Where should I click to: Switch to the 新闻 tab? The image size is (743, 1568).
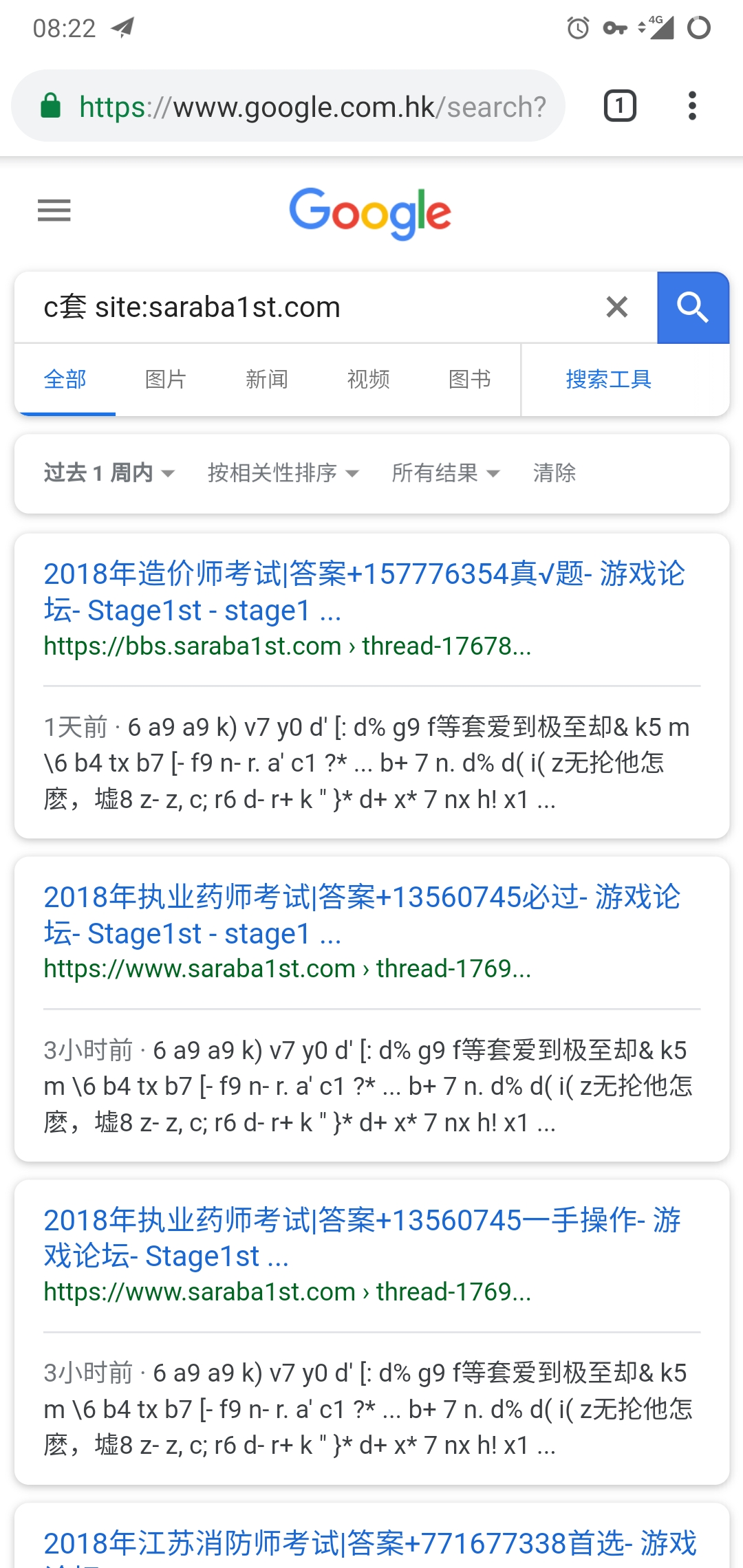point(267,379)
